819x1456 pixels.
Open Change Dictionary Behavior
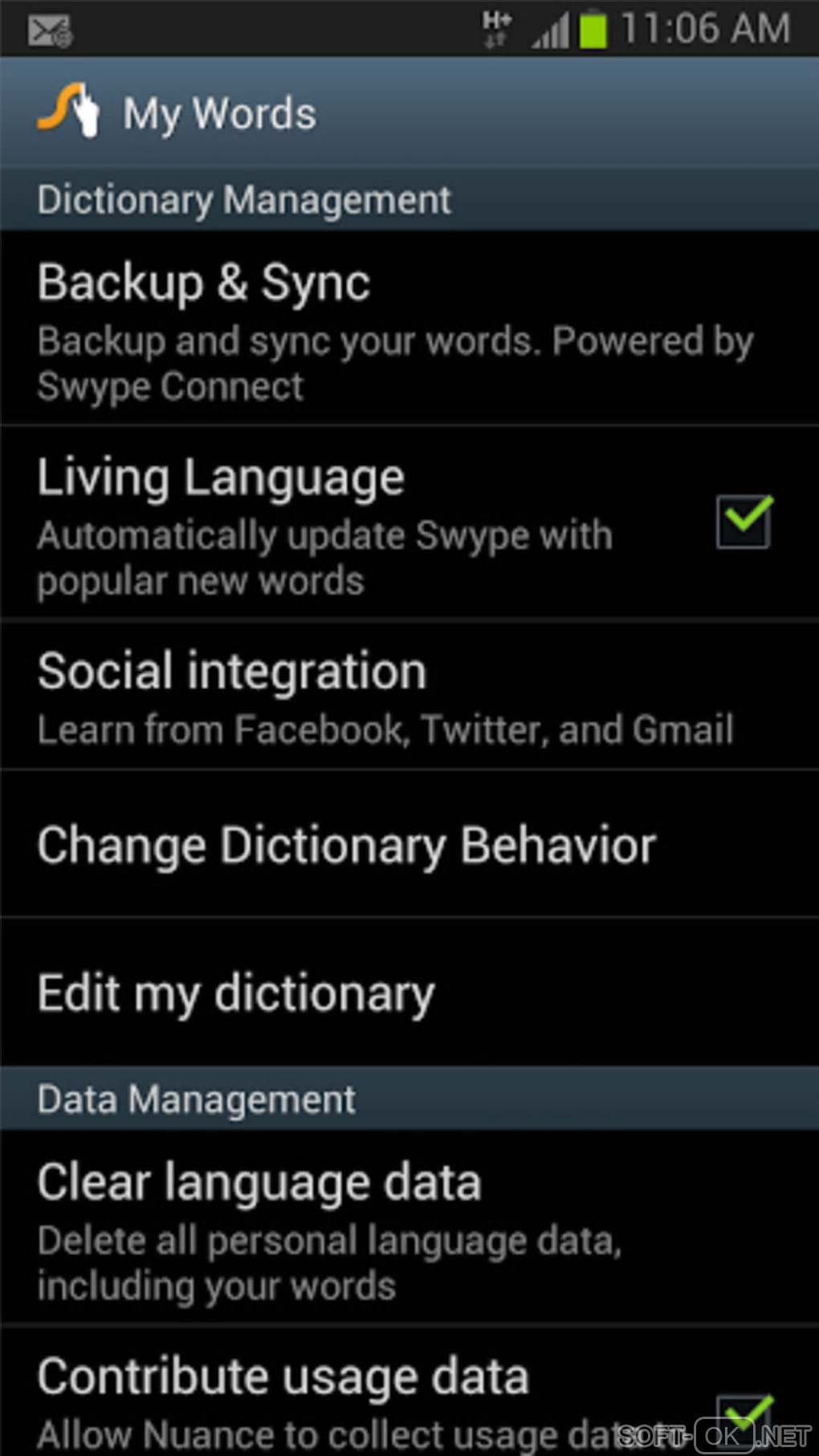click(x=347, y=845)
